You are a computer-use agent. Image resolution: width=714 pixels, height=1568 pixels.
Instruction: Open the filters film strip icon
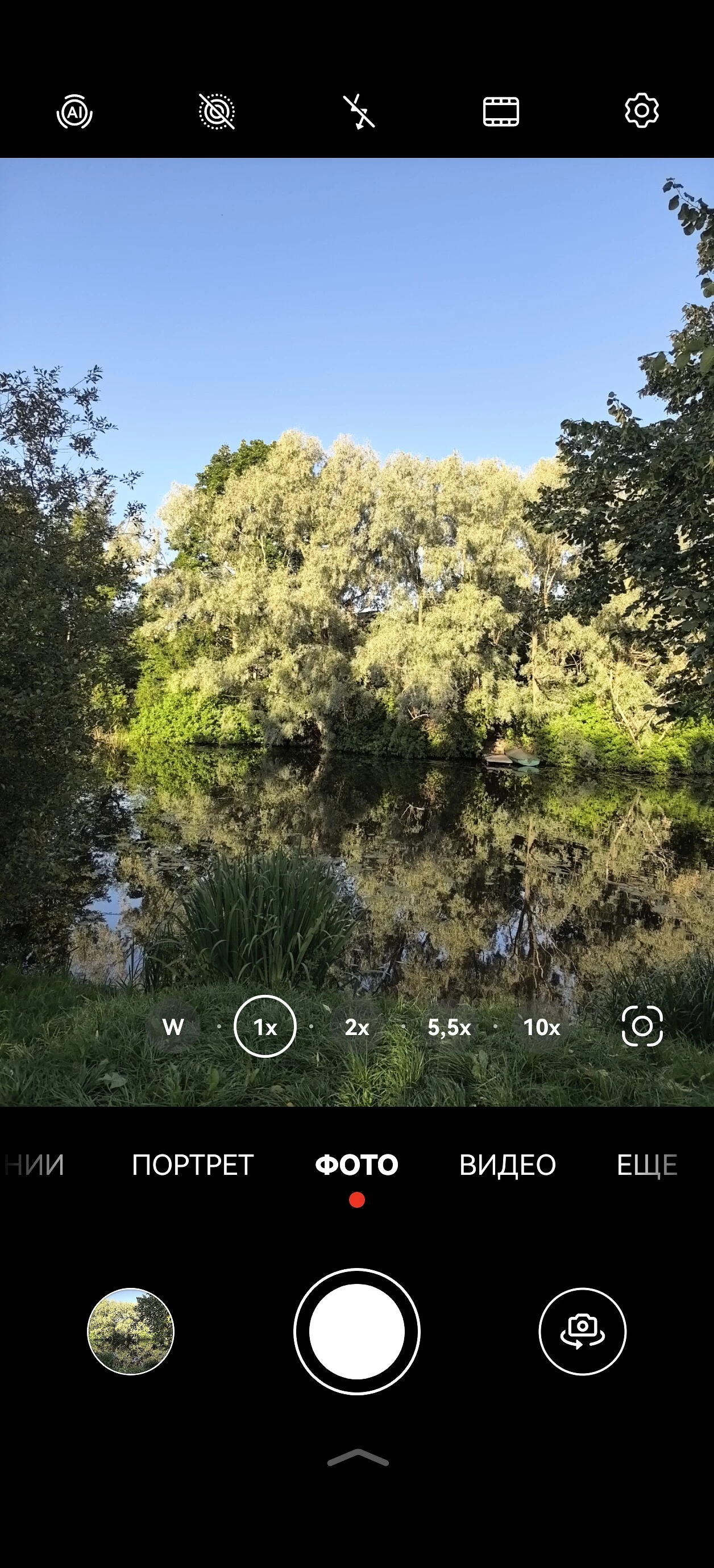[x=501, y=112]
